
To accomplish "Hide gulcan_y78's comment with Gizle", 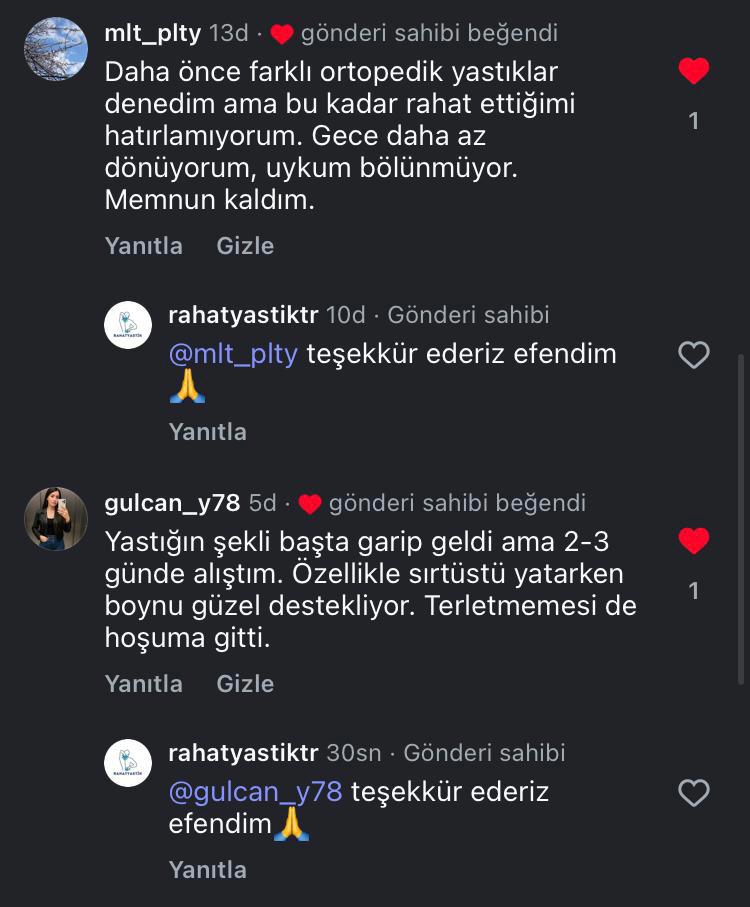I will [x=245, y=684].
